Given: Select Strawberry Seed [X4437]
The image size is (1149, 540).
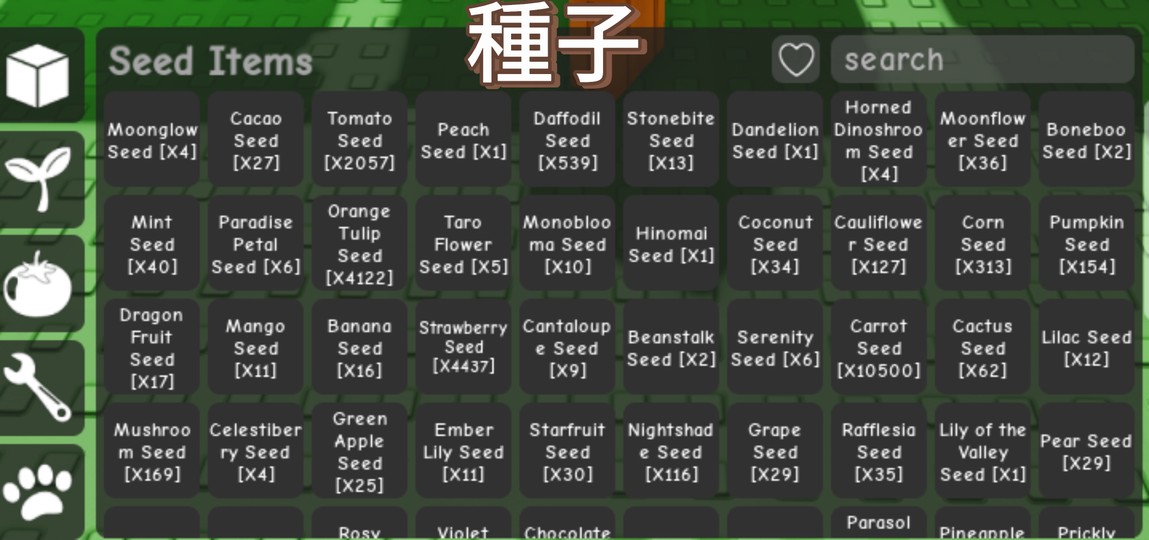Looking at the screenshot, I should 463,348.
